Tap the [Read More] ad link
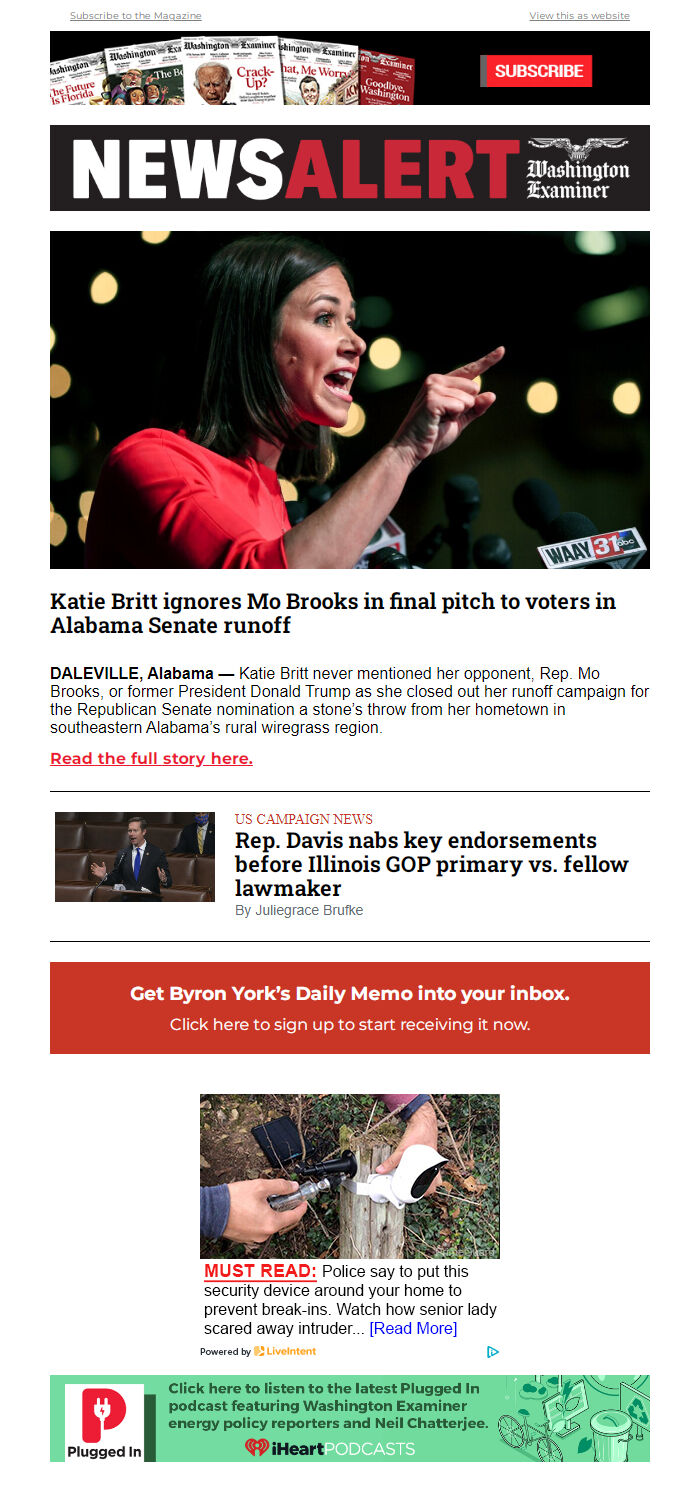The height and width of the screenshot is (1486, 700). [413, 1328]
